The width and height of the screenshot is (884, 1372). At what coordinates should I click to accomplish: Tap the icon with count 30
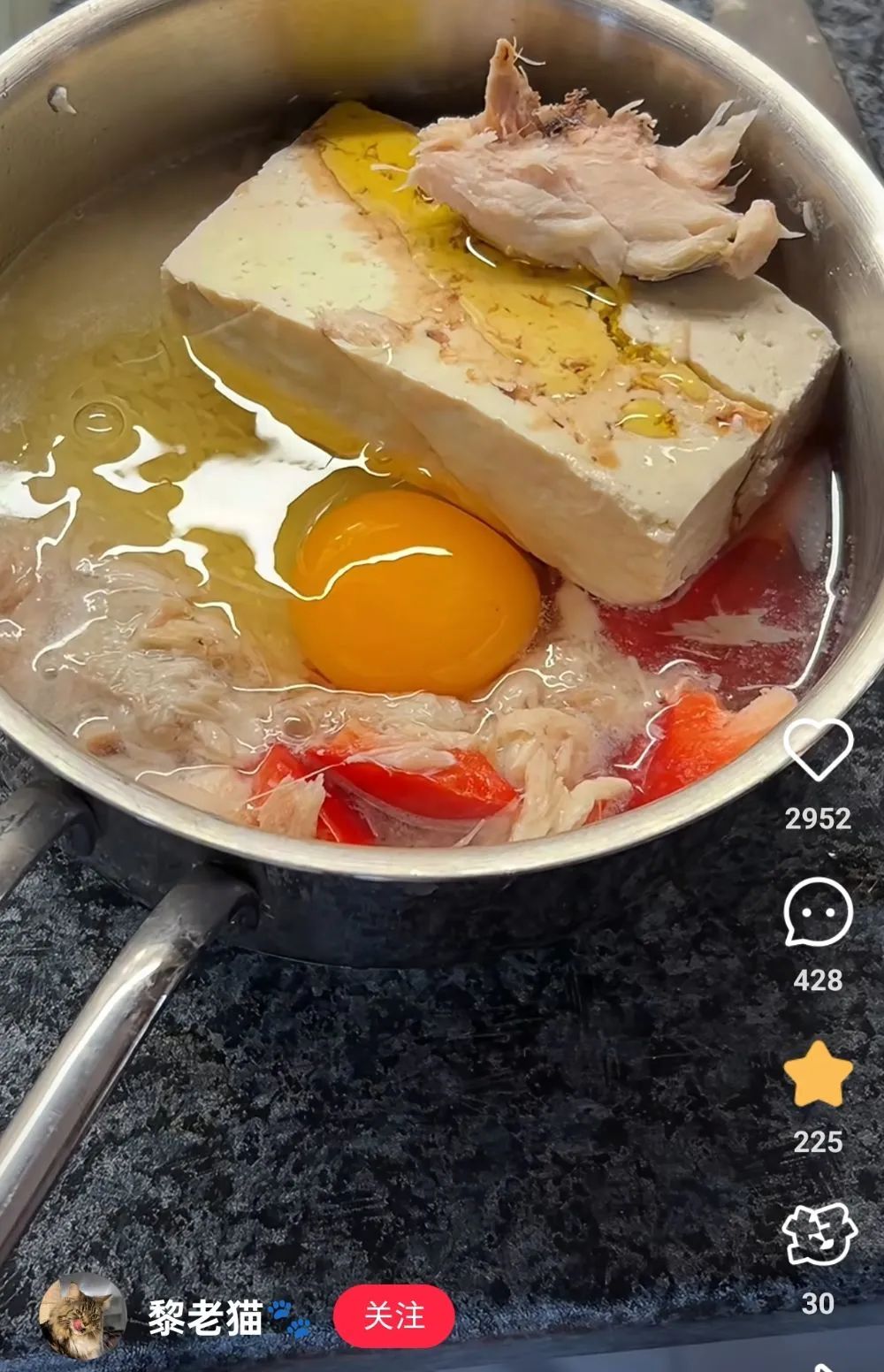click(x=819, y=1235)
